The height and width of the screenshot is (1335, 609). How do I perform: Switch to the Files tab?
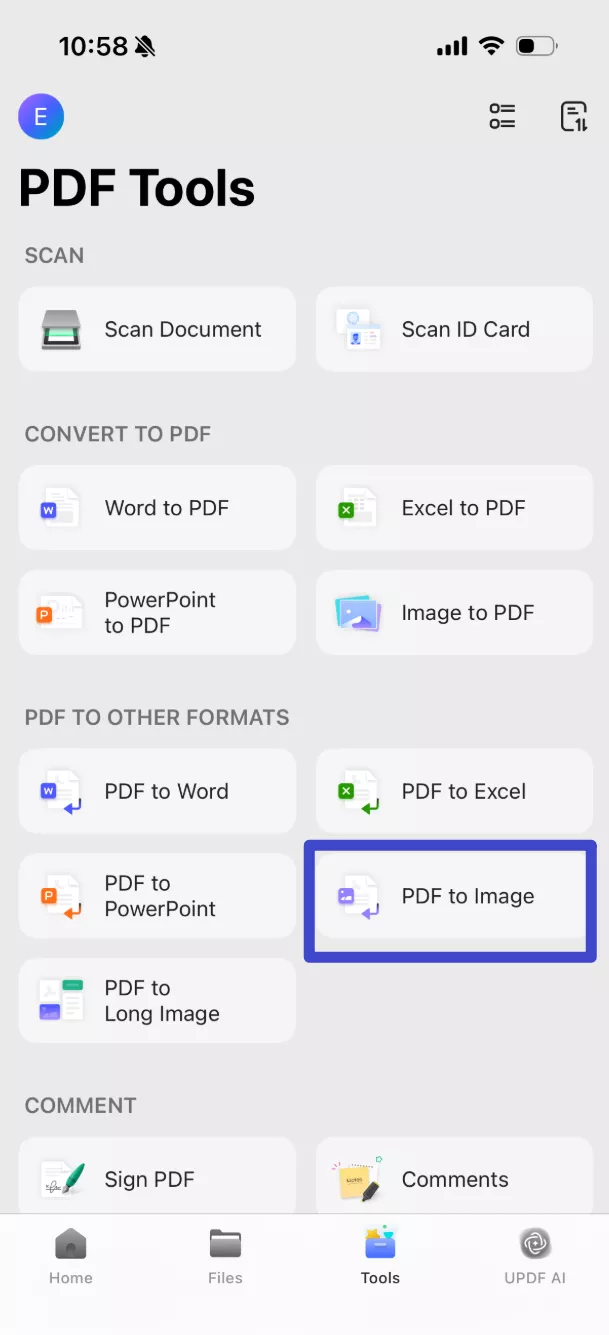[225, 1258]
